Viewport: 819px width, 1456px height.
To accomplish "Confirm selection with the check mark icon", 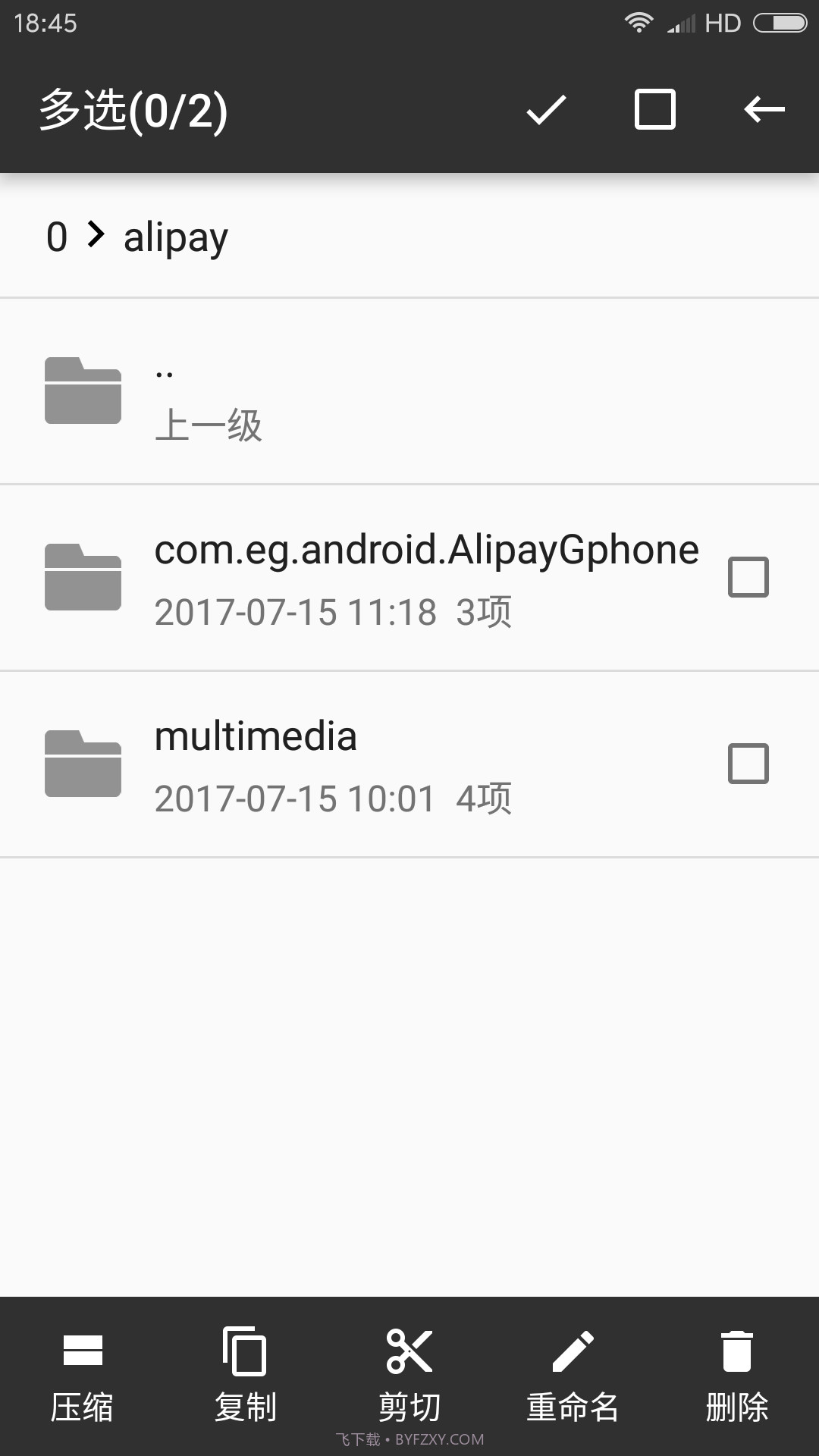I will (x=544, y=111).
